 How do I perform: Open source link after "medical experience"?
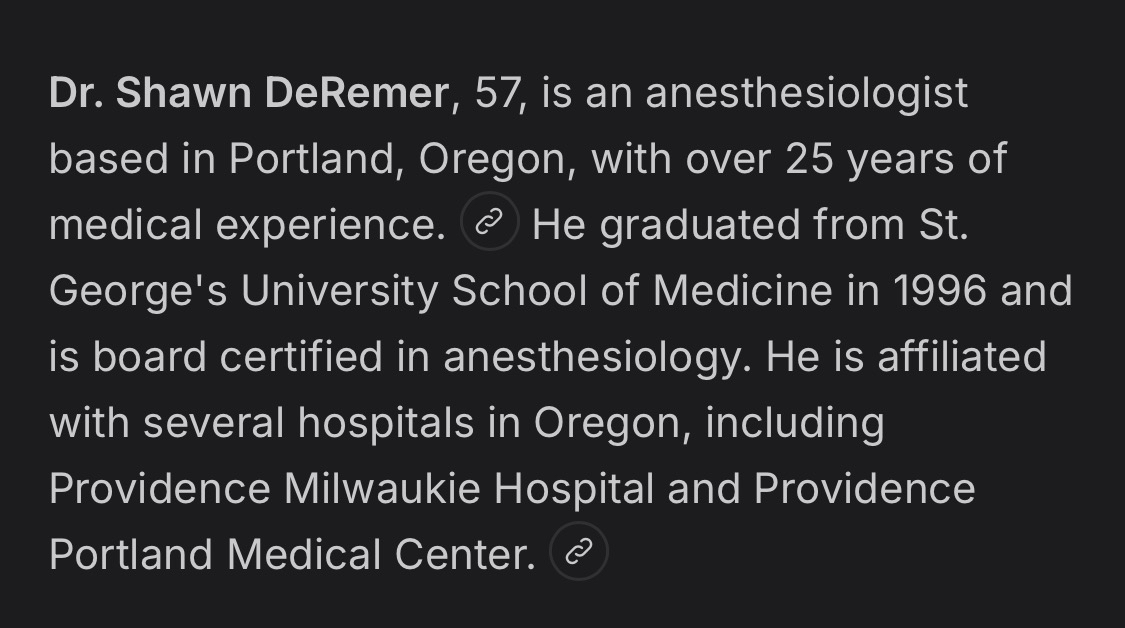(489, 223)
